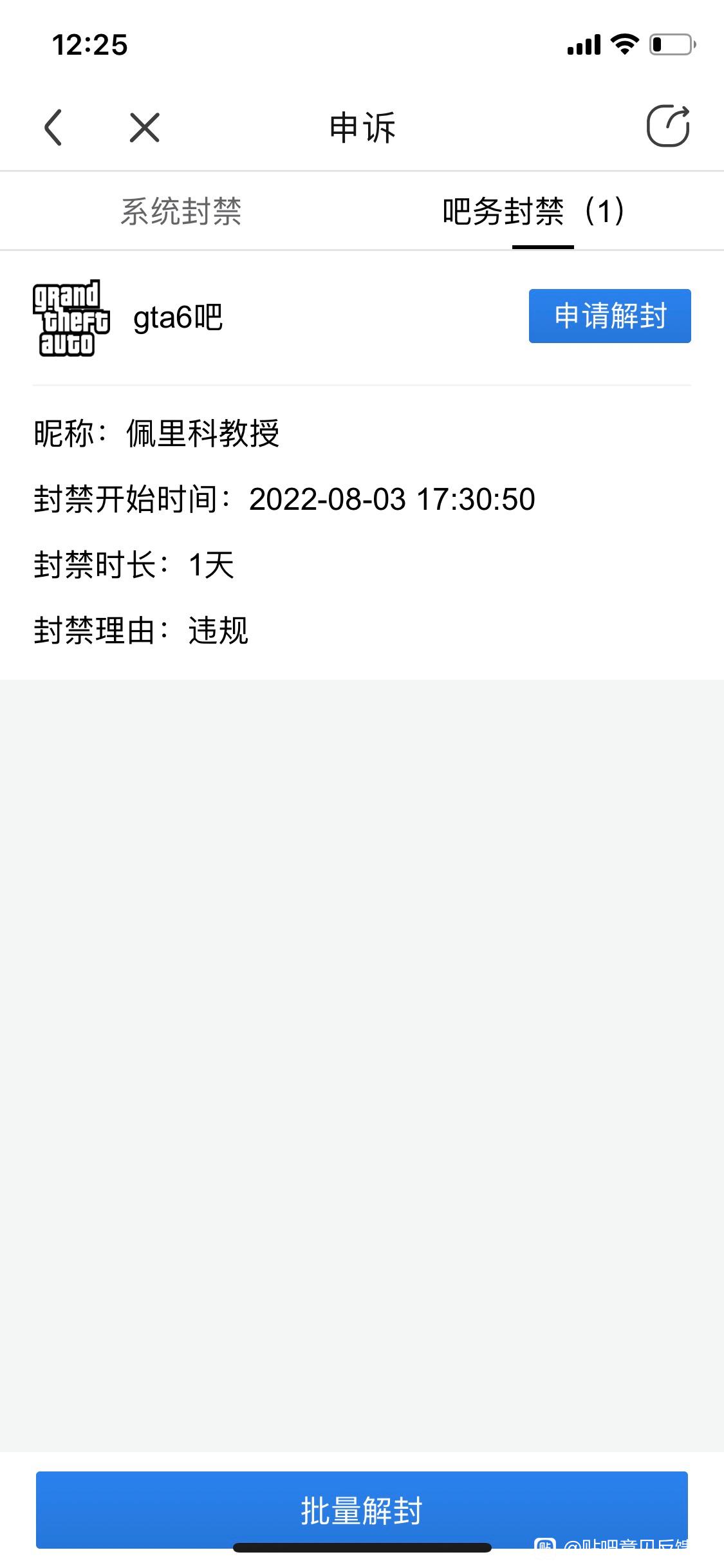Screen dimensions: 724x1568
Task: Switch to the 系统封禁 tab
Action: pyautogui.click(x=181, y=211)
